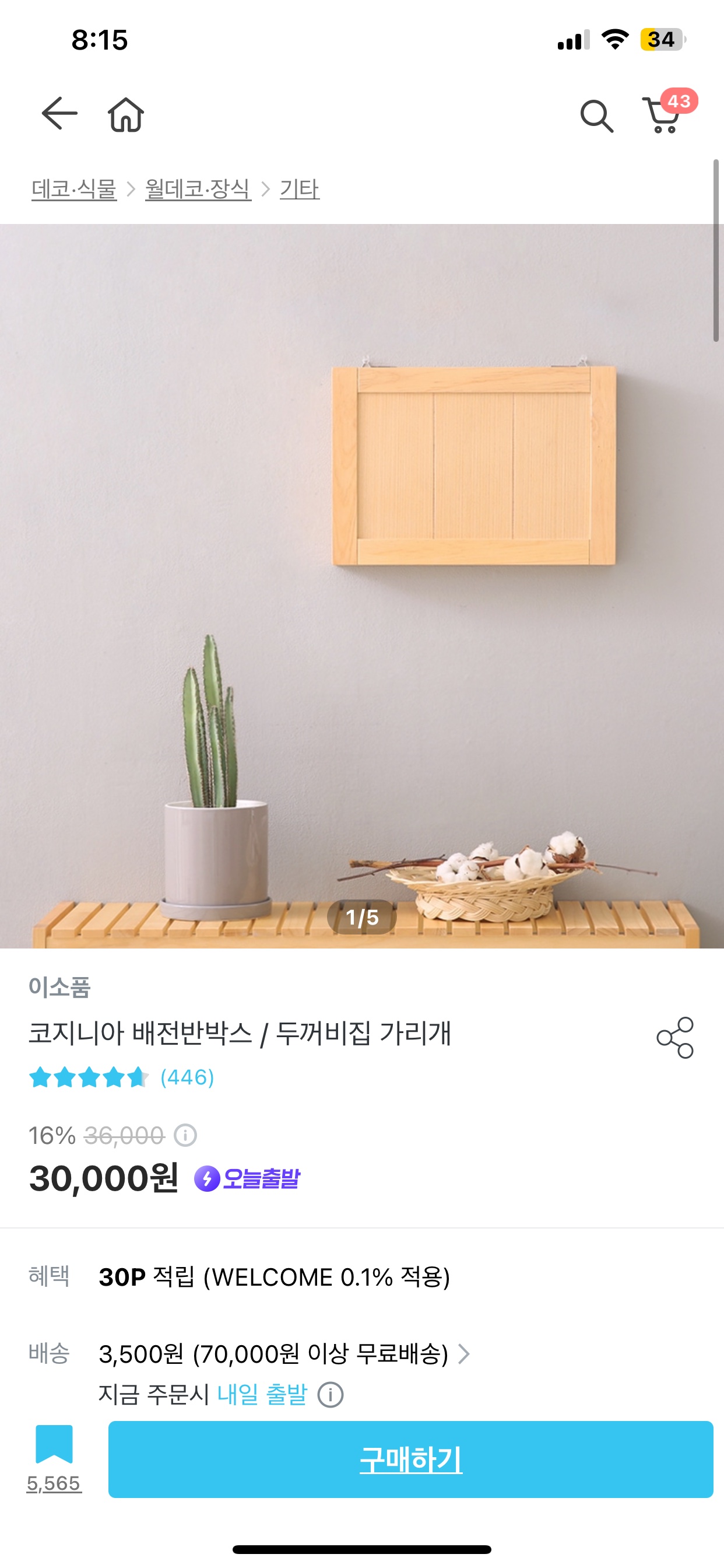
Task: Expand shipping fee details chevron
Action: (x=463, y=1354)
